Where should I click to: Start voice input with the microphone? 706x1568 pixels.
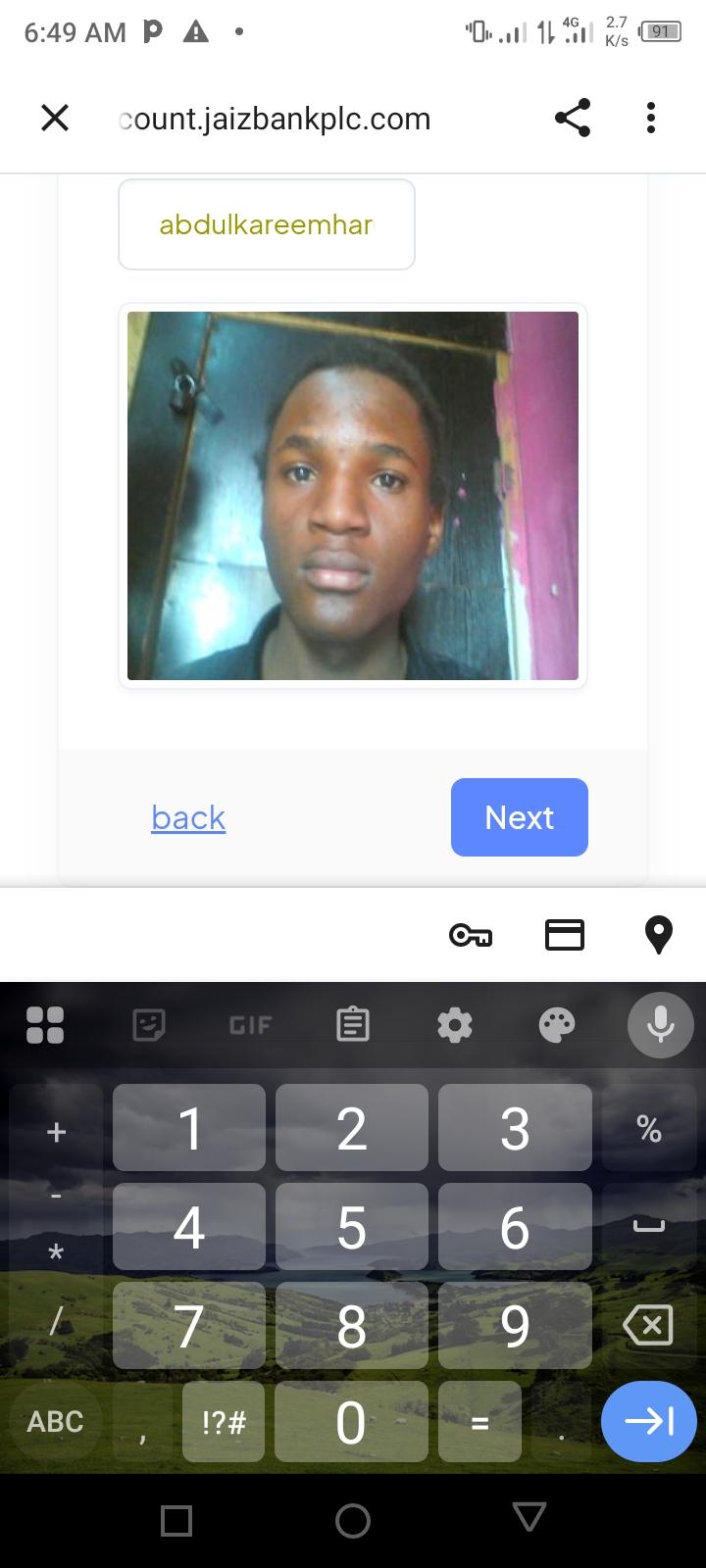point(660,1025)
